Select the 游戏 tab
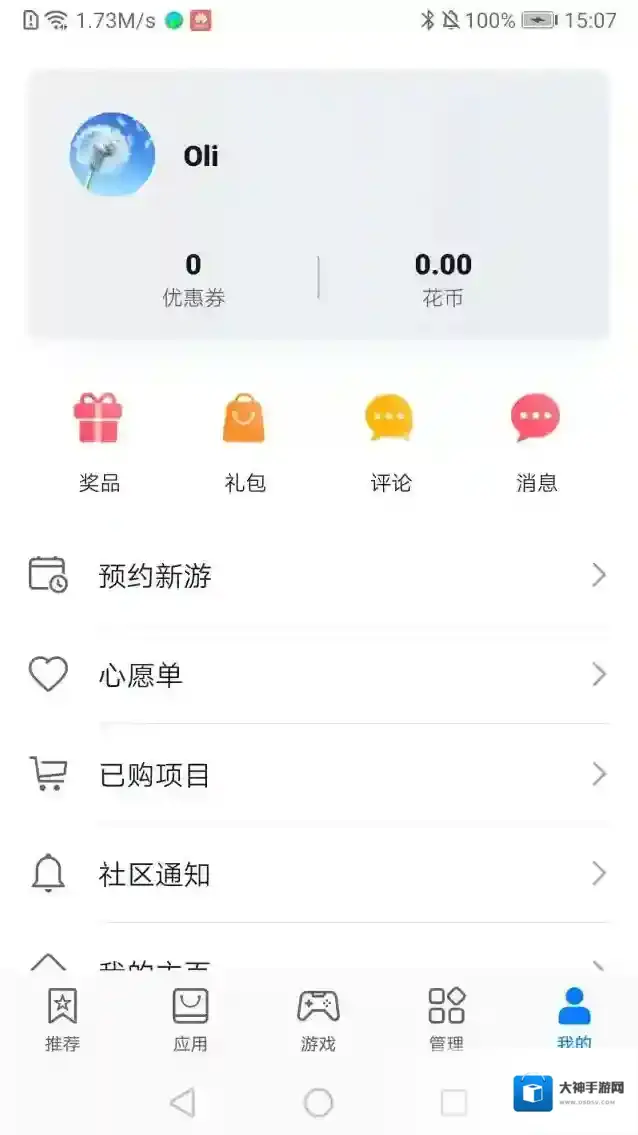The height and width of the screenshot is (1135, 638). (x=318, y=1018)
